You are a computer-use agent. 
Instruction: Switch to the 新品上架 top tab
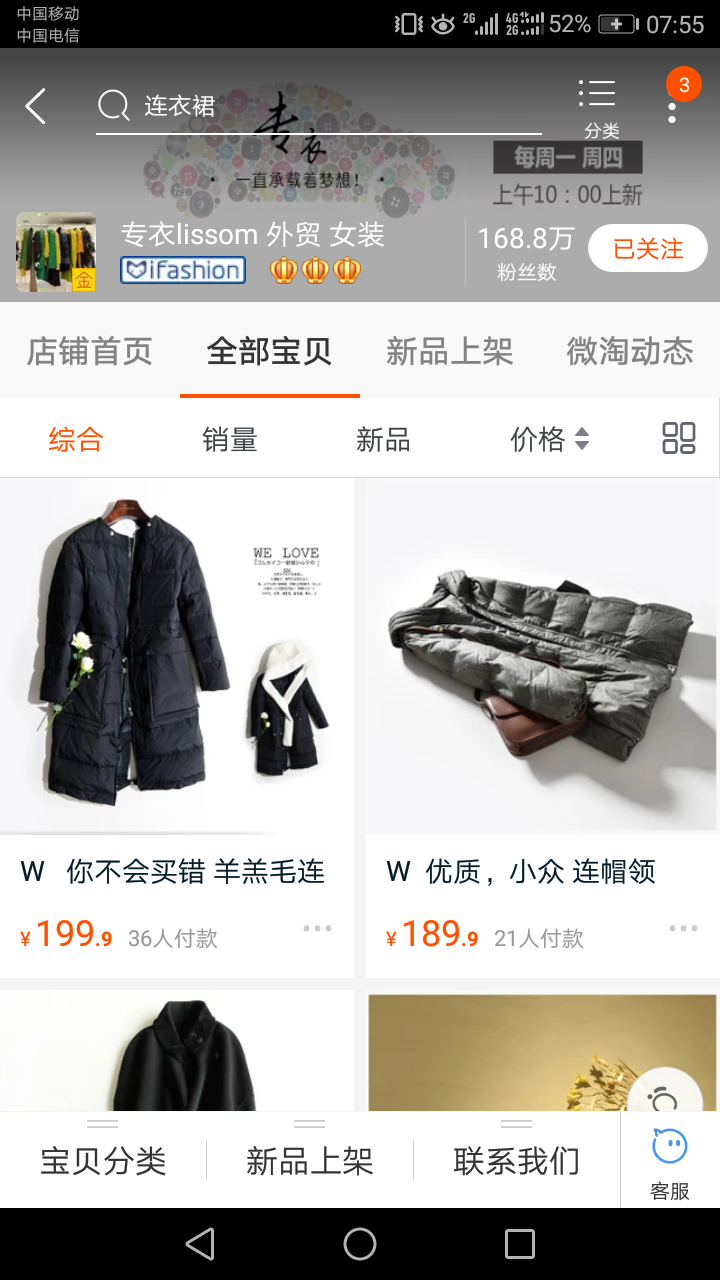pos(450,351)
